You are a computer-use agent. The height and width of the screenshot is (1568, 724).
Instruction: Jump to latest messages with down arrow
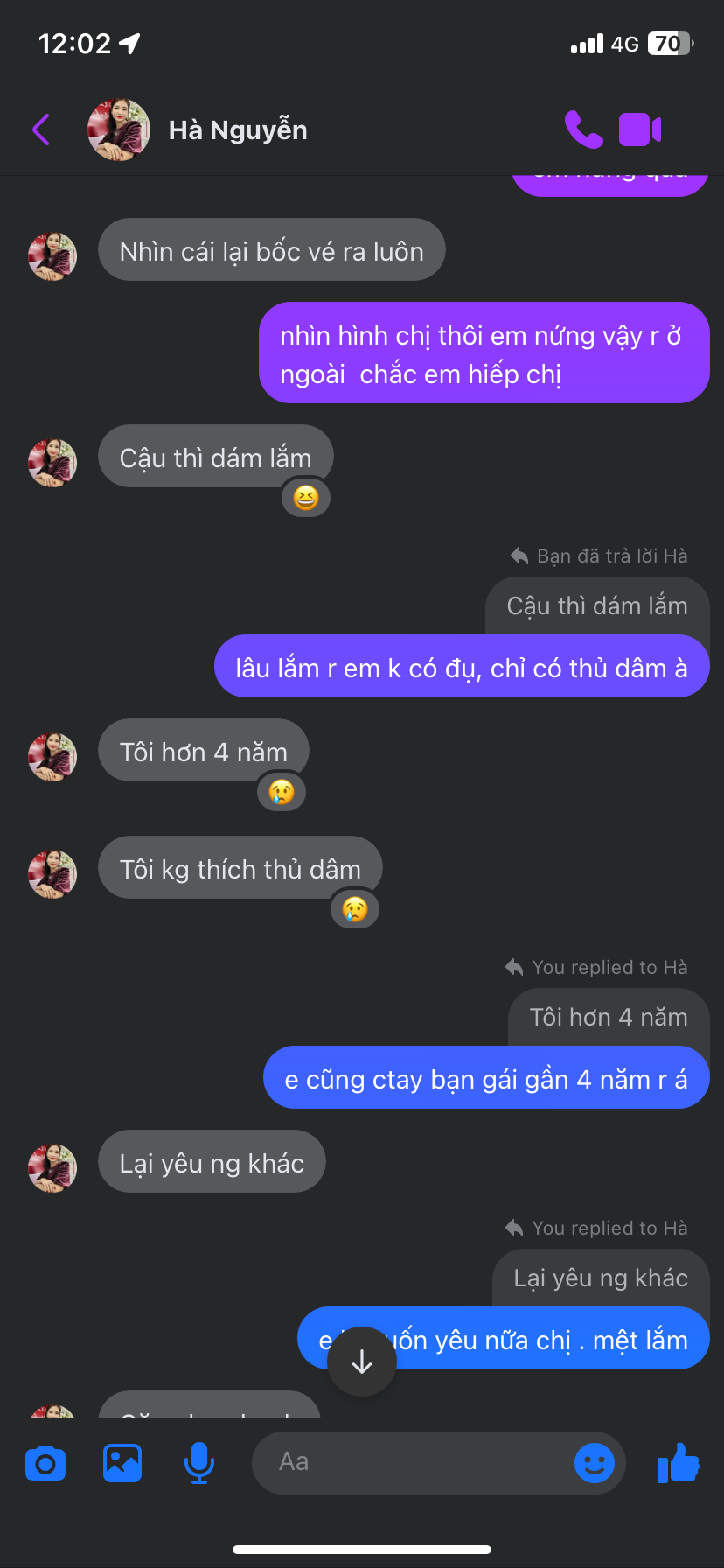[x=362, y=1361]
